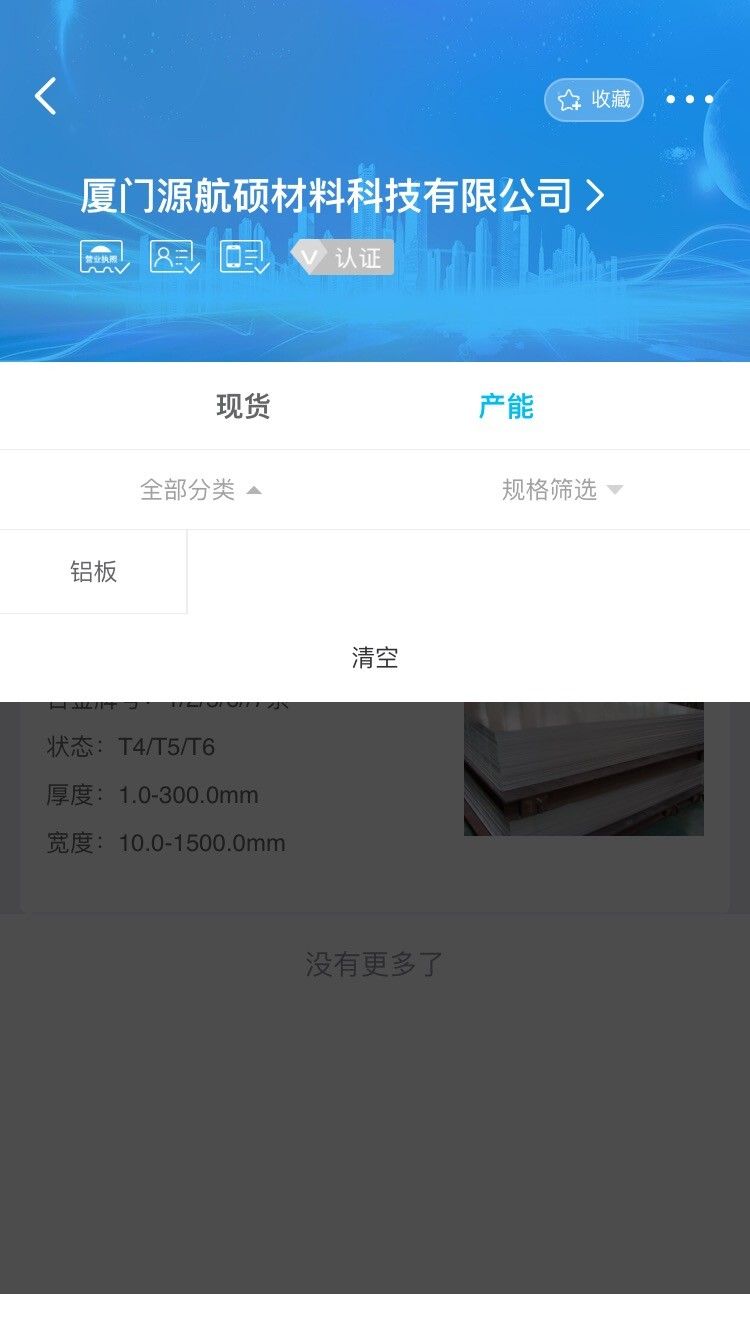
Task: Open the three-dot overflow menu
Action: [x=689, y=100]
